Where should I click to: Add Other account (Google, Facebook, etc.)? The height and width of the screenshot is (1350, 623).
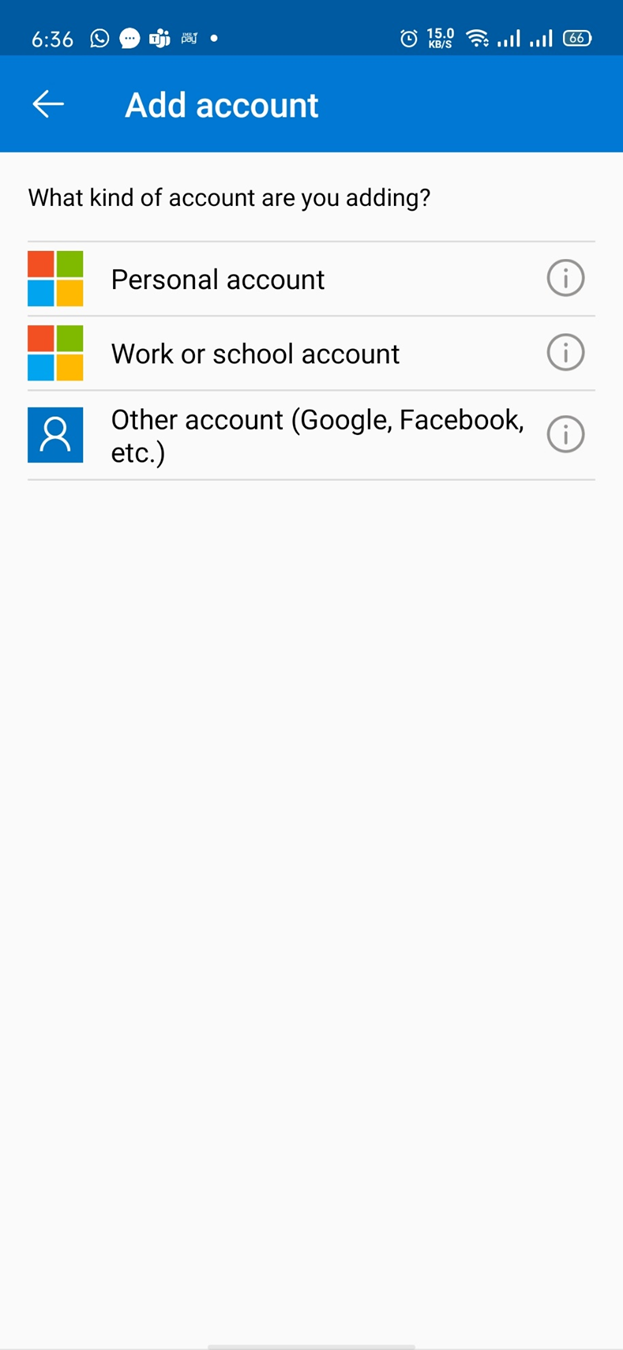coord(311,435)
